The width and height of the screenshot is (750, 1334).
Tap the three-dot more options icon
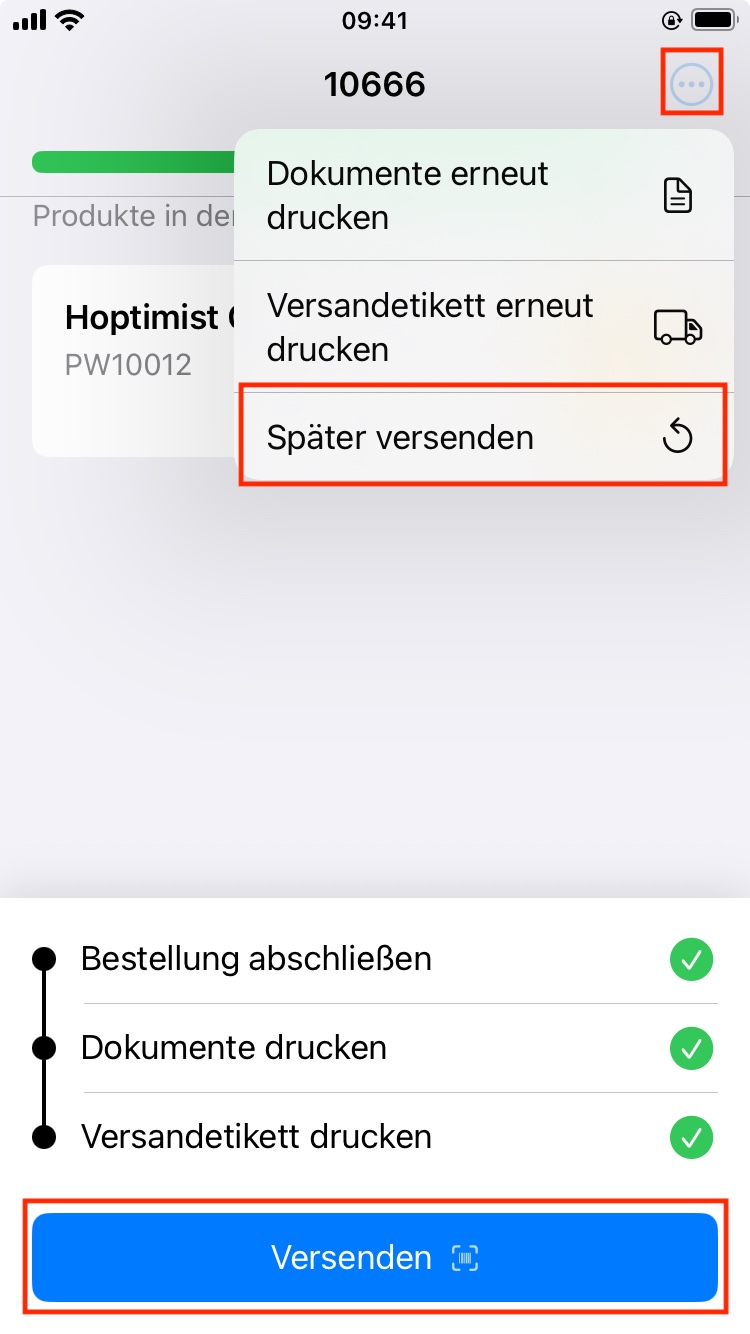point(692,84)
